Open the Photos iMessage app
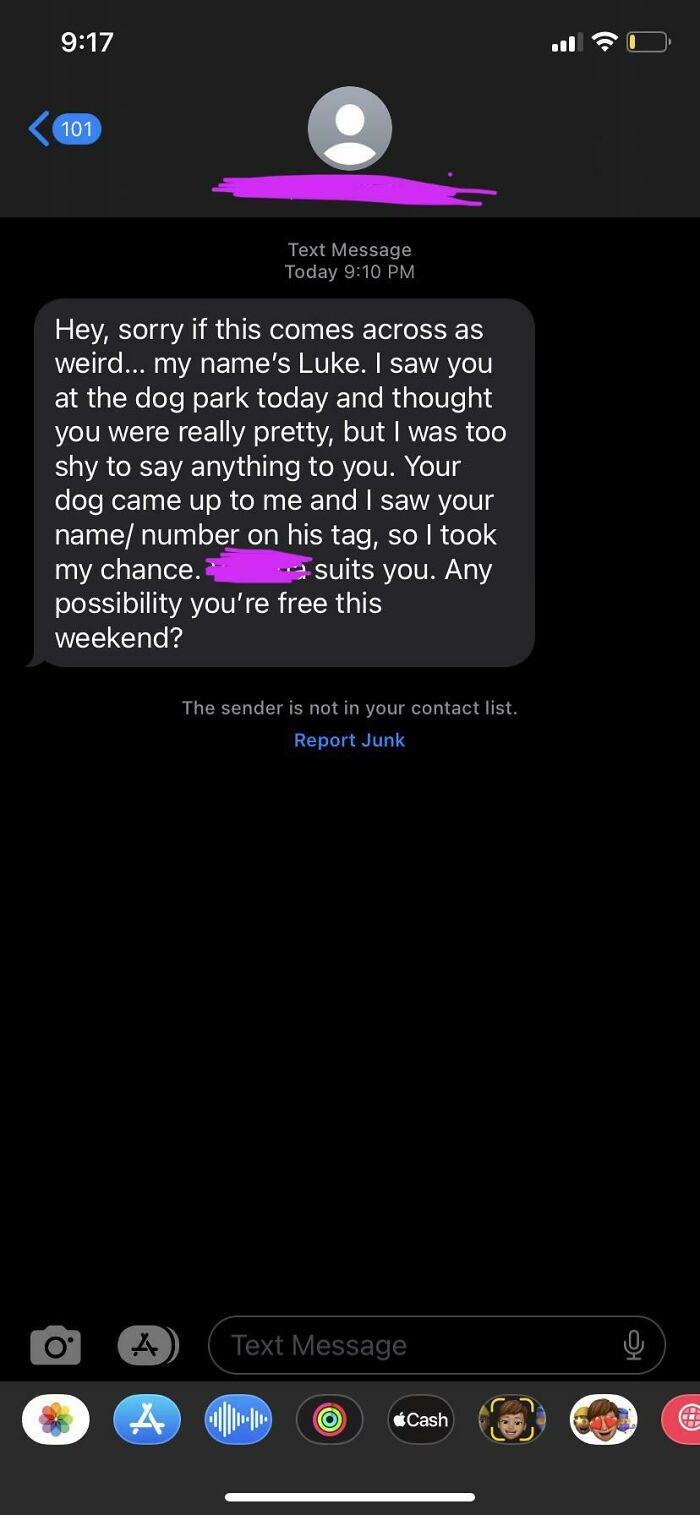 (x=56, y=1419)
